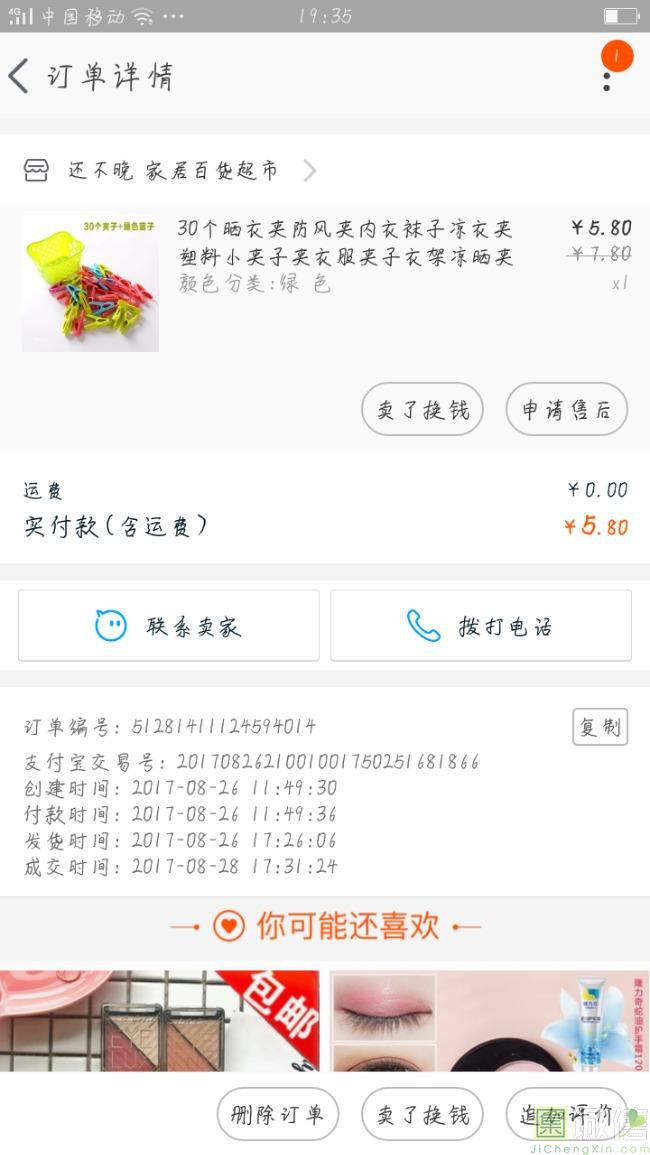Delete this order with 删除订单
This screenshot has height=1155, width=650.
277,1115
